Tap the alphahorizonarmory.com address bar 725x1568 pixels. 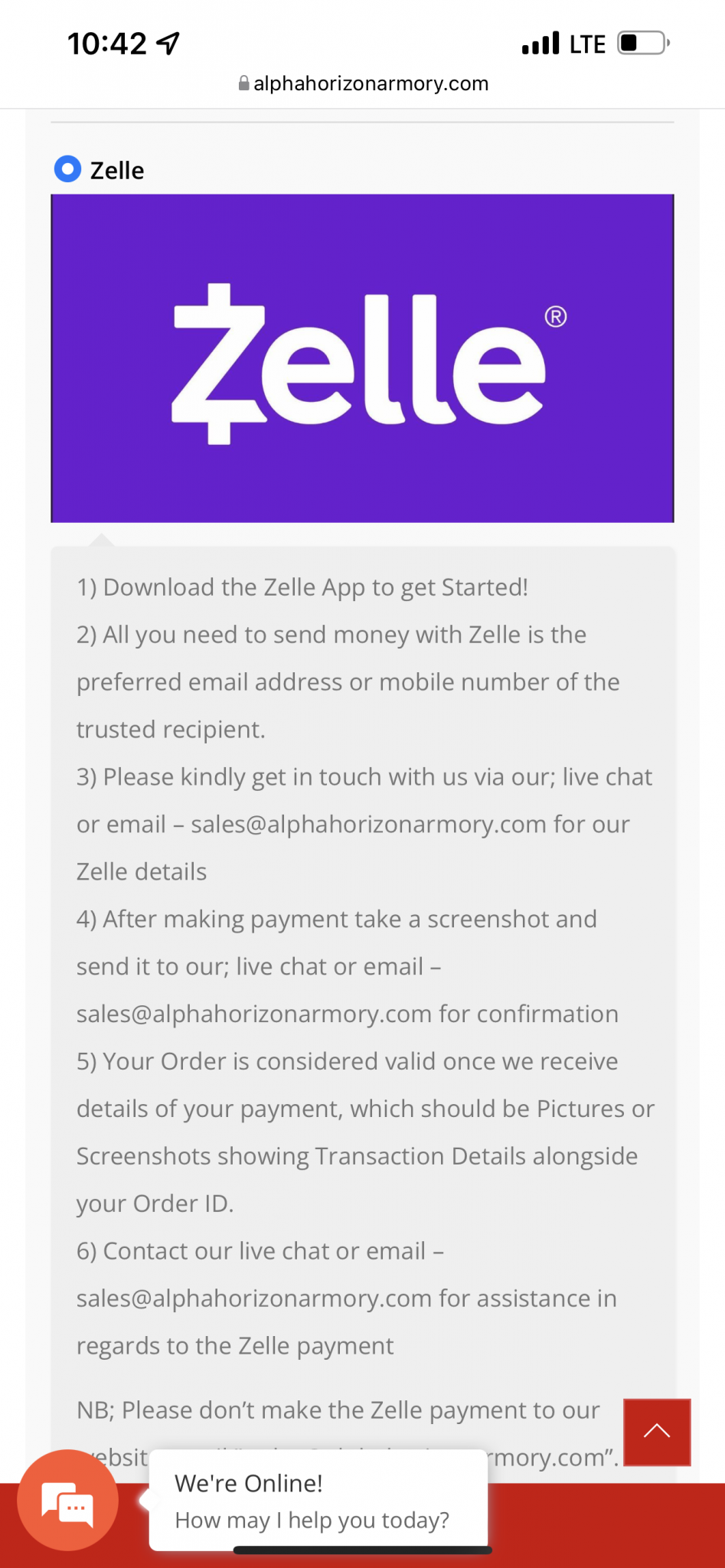pyautogui.click(x=363, y=83)
